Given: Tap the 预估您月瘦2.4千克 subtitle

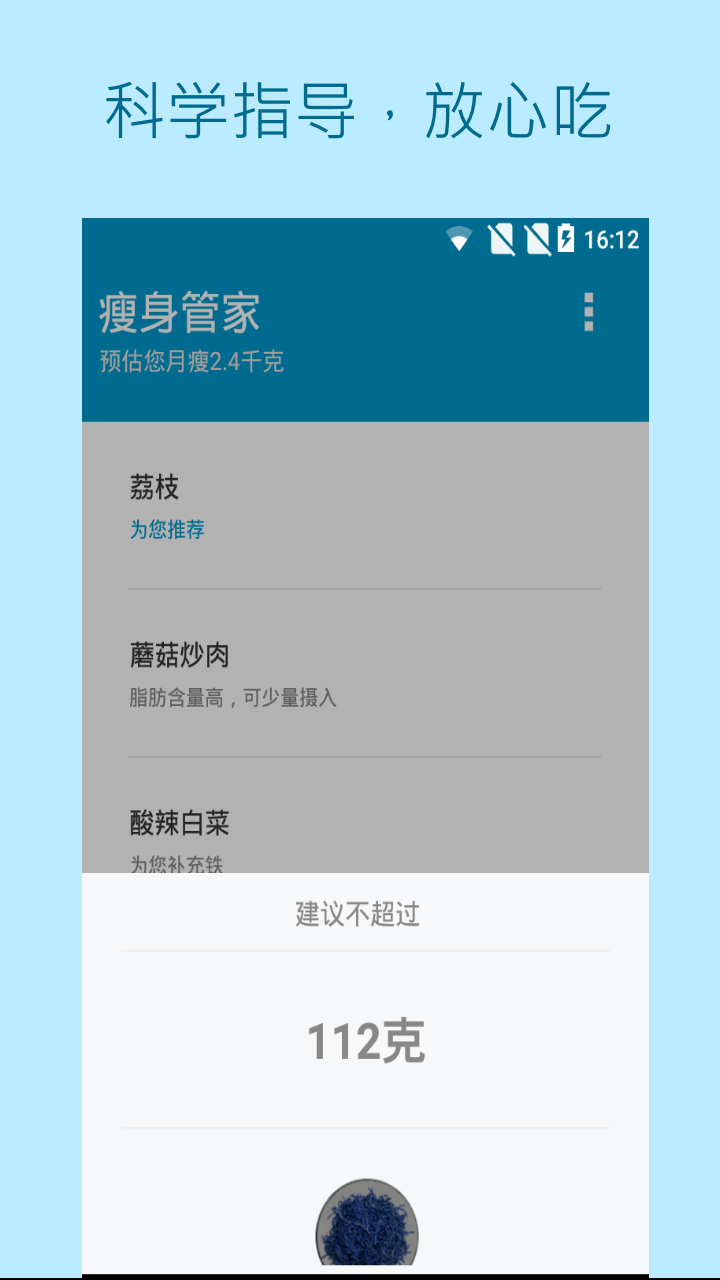Looking at the screenshot, I should click(190, 361).
